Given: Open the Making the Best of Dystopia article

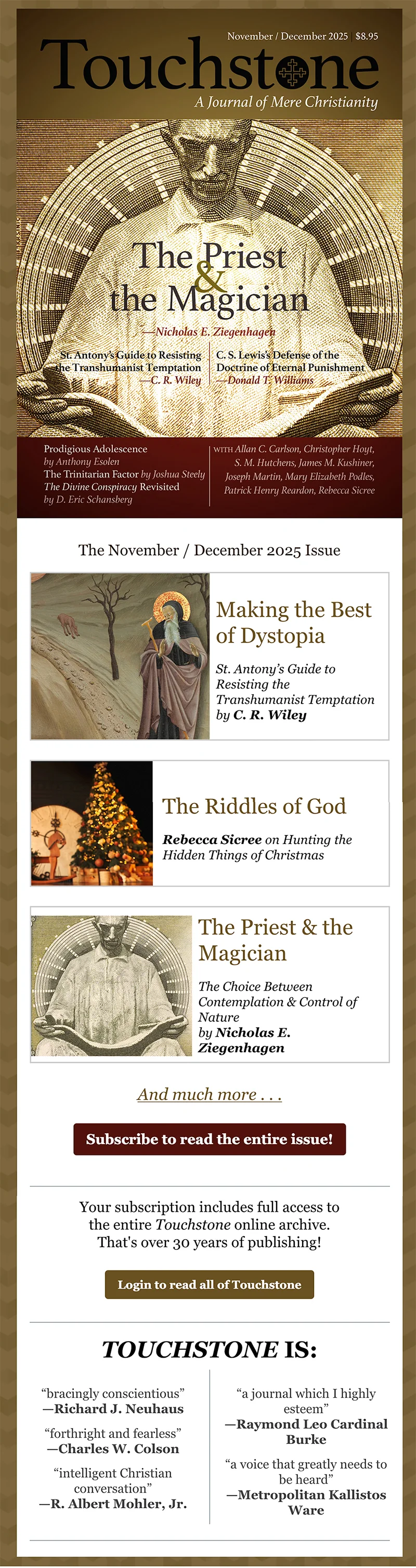Looking at the screenshot, I should tap(294, 622).
